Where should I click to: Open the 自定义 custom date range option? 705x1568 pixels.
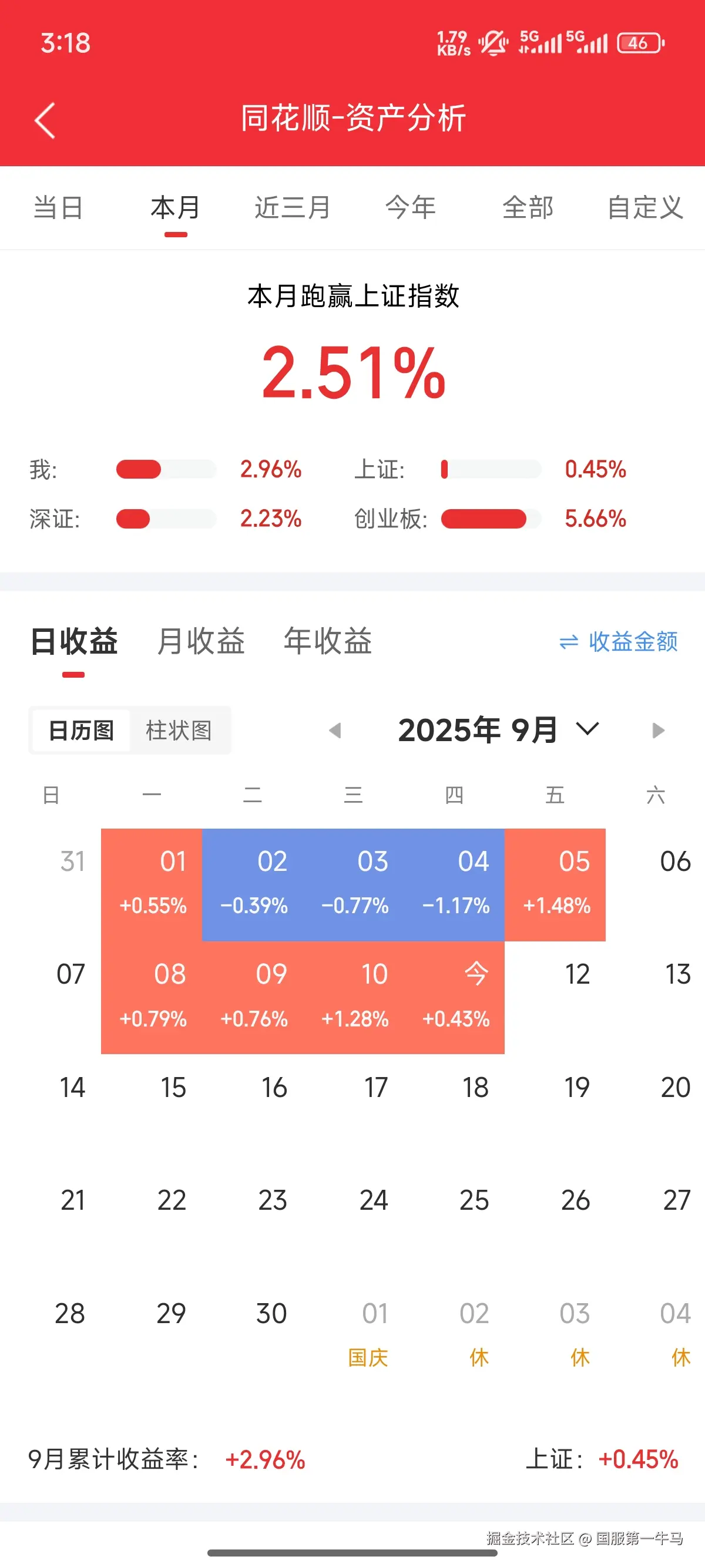point(645,207)
